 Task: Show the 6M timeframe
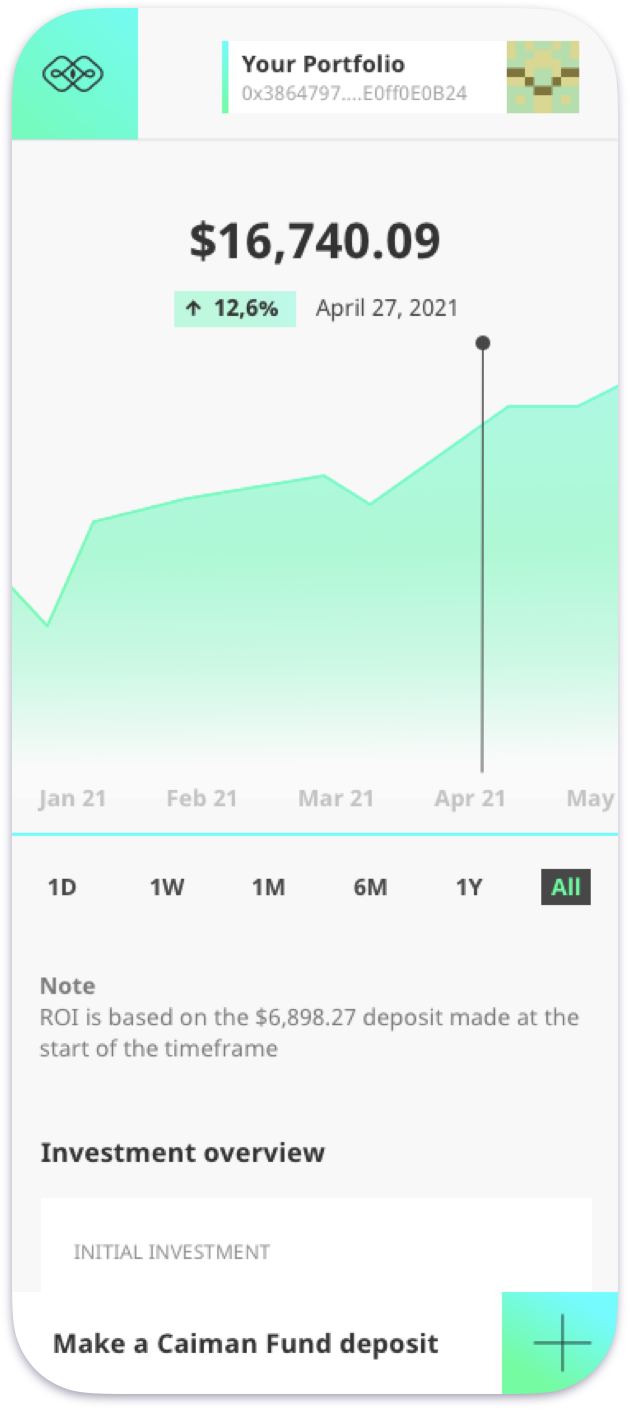tap(370, 887)
